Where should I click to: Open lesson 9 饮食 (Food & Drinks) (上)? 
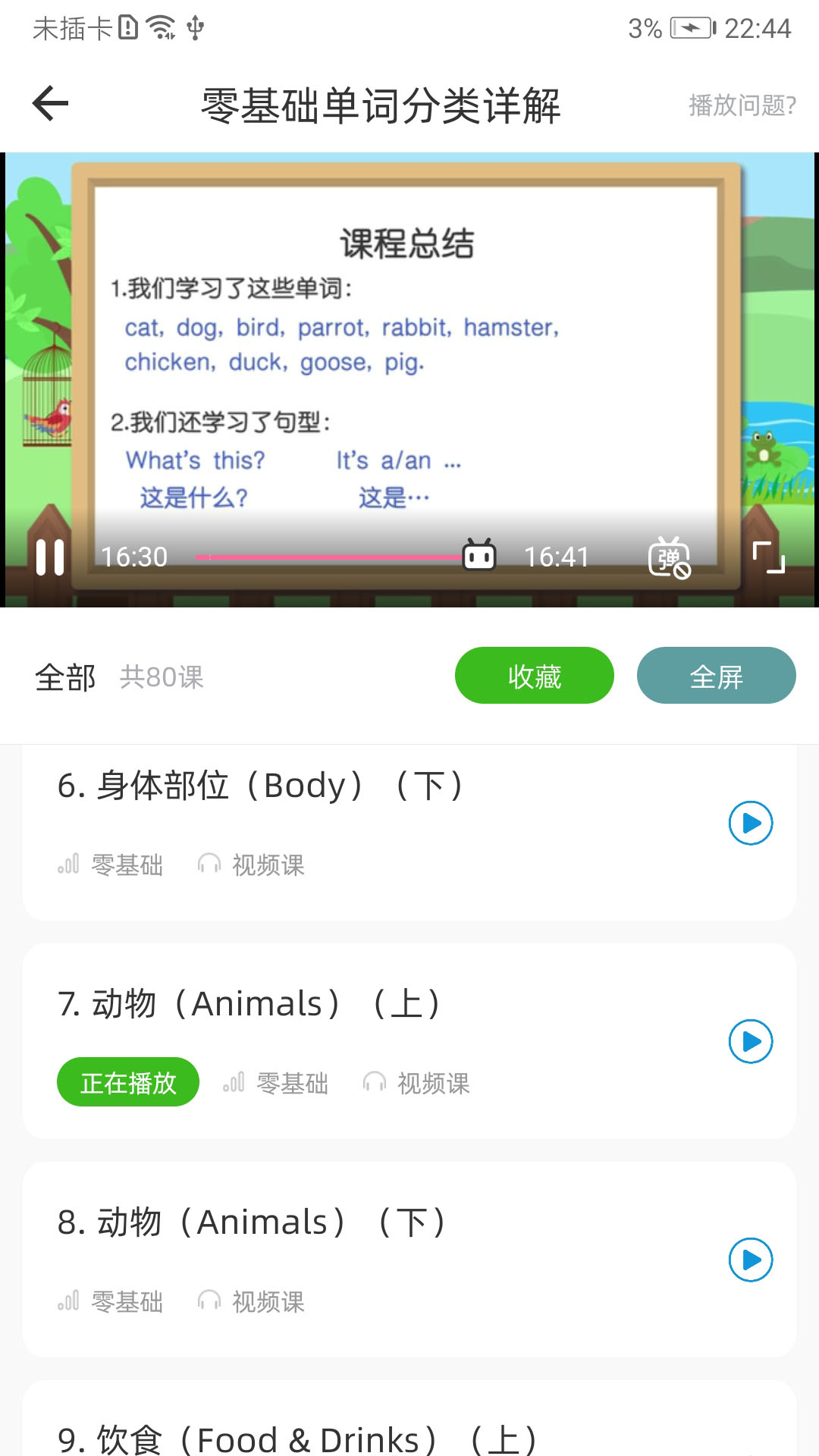[409, 1419]
